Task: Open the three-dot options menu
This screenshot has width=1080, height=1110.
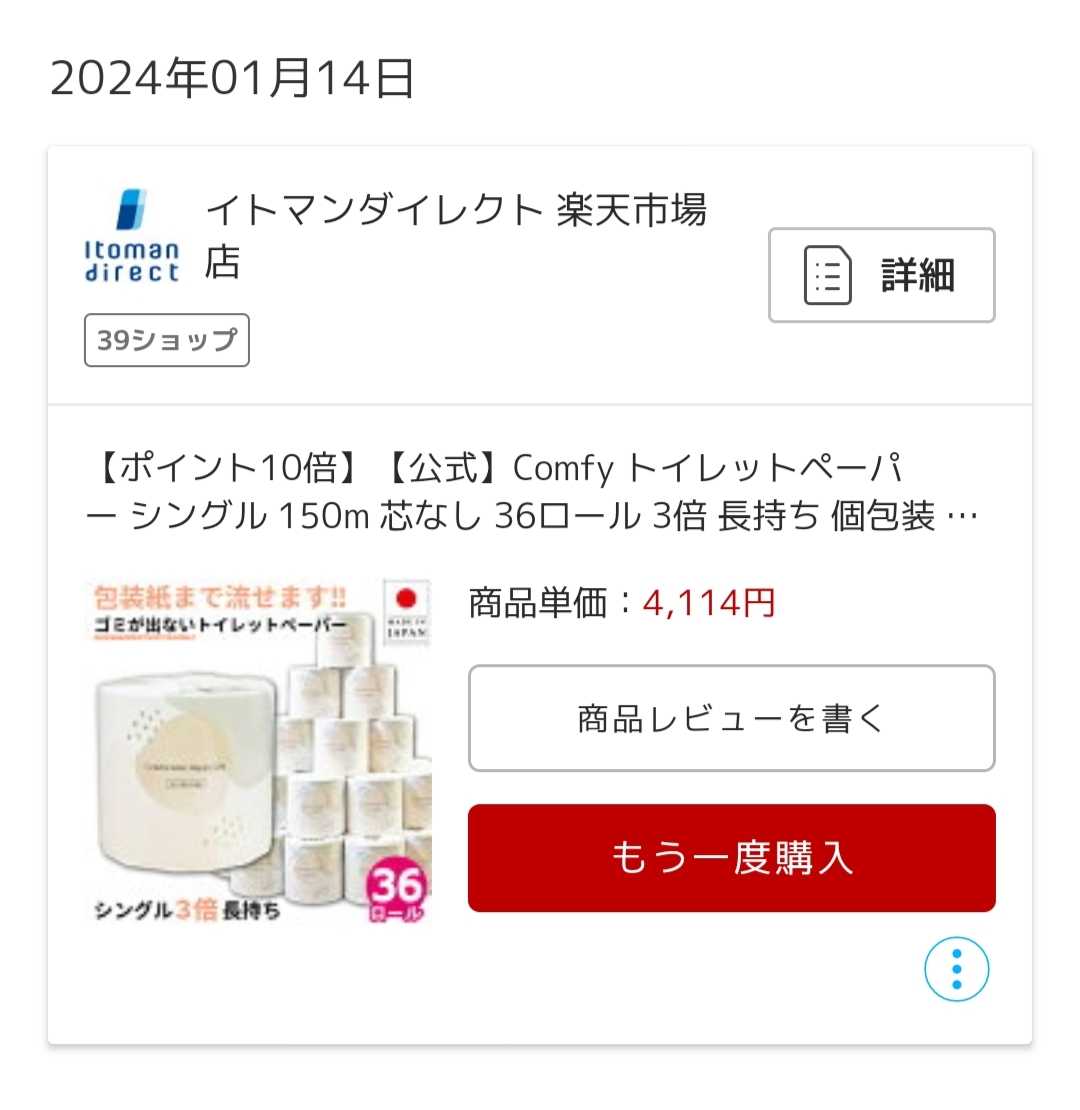Action: [956, 969]
